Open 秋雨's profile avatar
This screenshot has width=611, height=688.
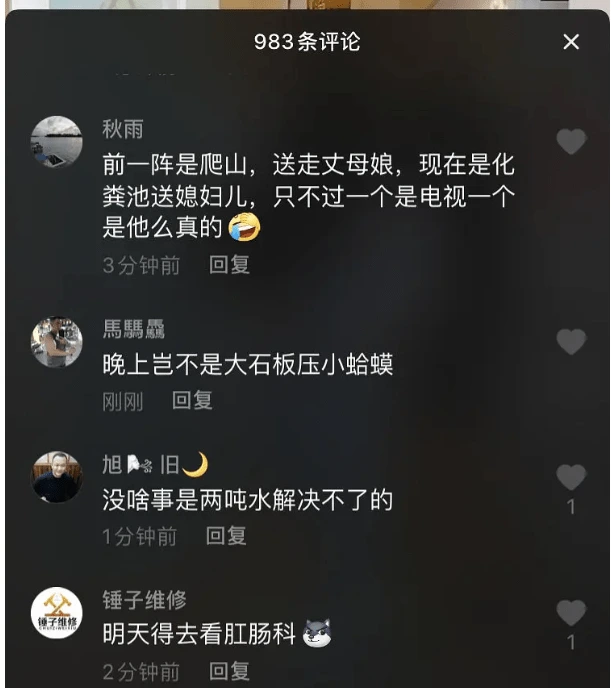point(57,142)
